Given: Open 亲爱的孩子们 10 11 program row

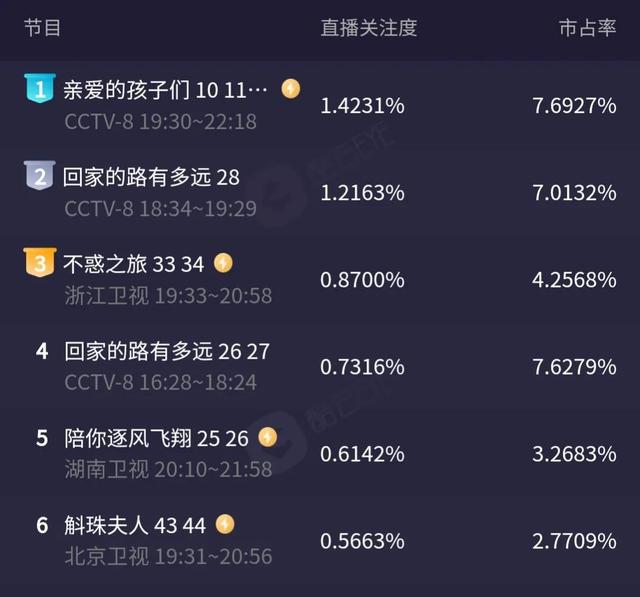Looking at the screenshot, I should tap(320, 105).
